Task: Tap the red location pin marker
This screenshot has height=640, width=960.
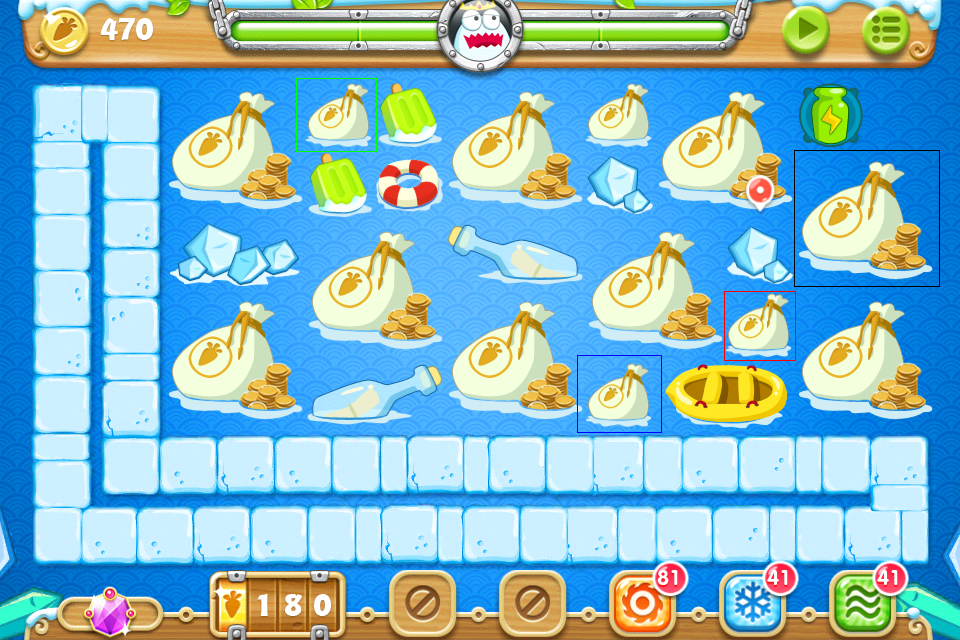Action: (760, 190)
